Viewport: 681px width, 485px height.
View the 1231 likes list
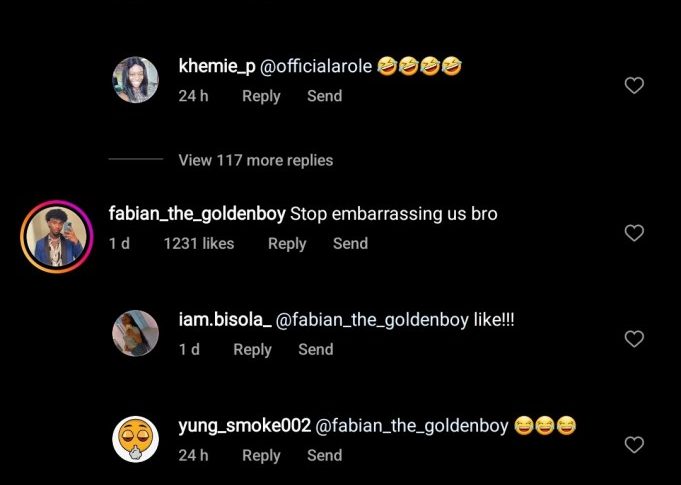point(199,243)
